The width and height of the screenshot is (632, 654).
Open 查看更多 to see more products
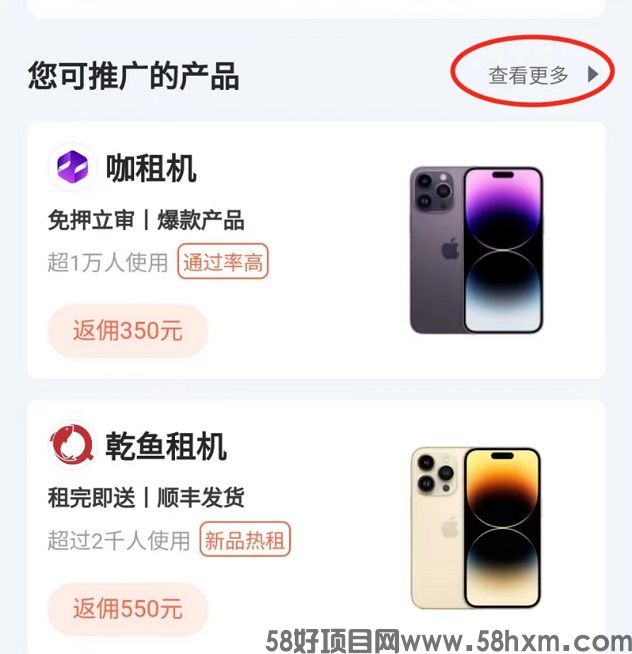pos(541,75)
